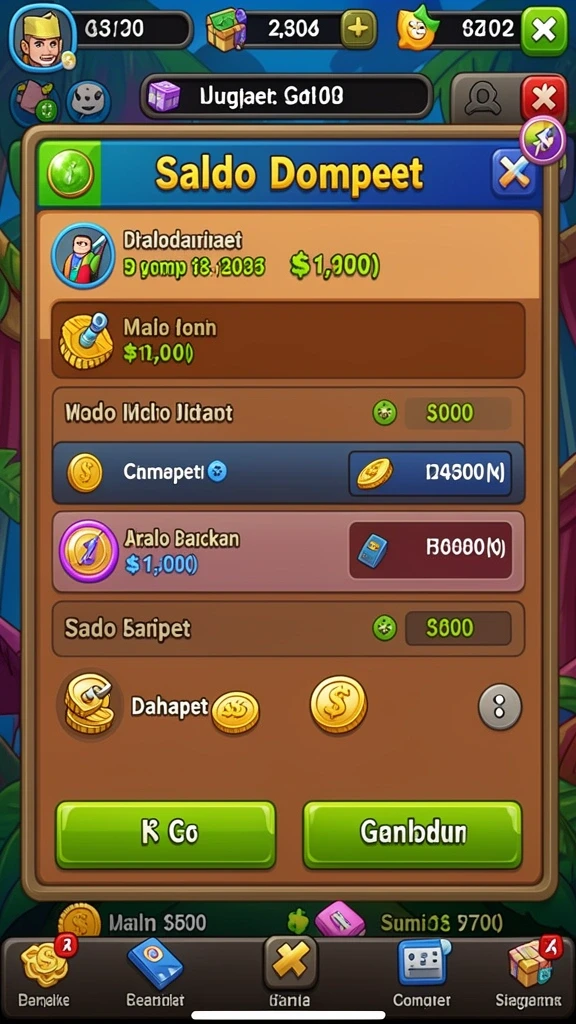This screenshot has width=576, height=1024.
Task: Open the player avatar profile
Action: point(43,37)
